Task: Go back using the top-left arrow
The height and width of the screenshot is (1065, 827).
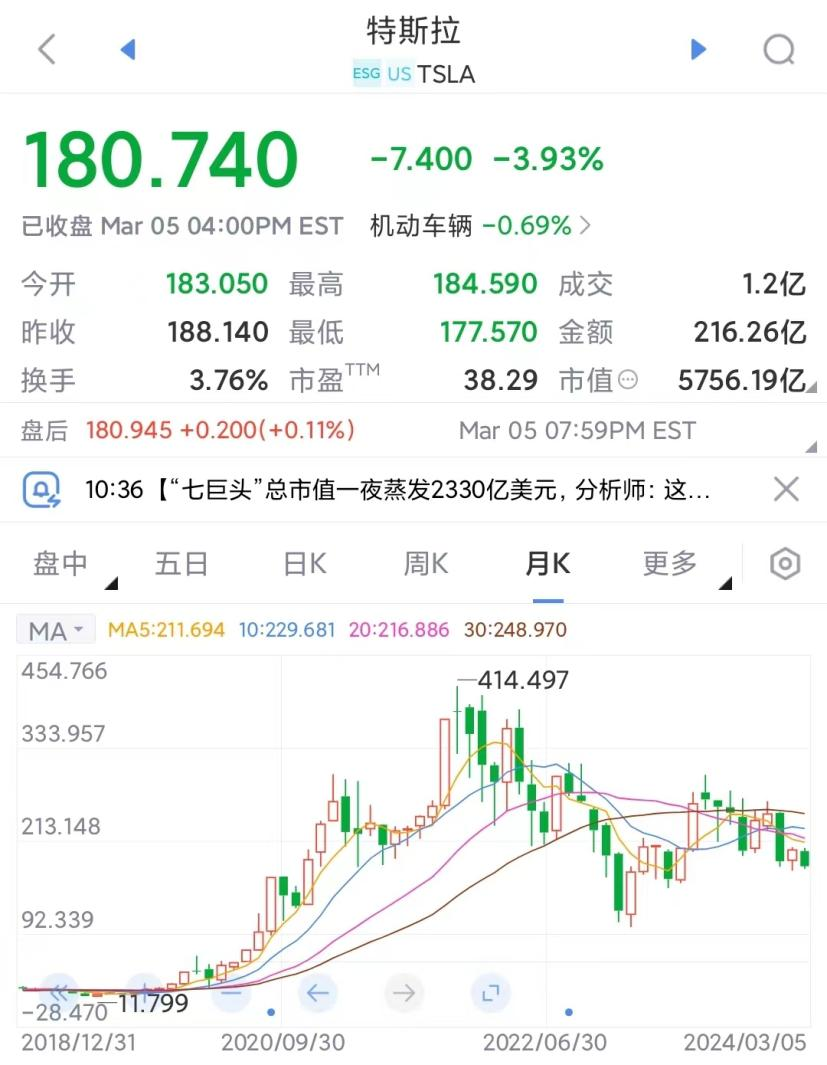Action: click(x=46, y=49)
